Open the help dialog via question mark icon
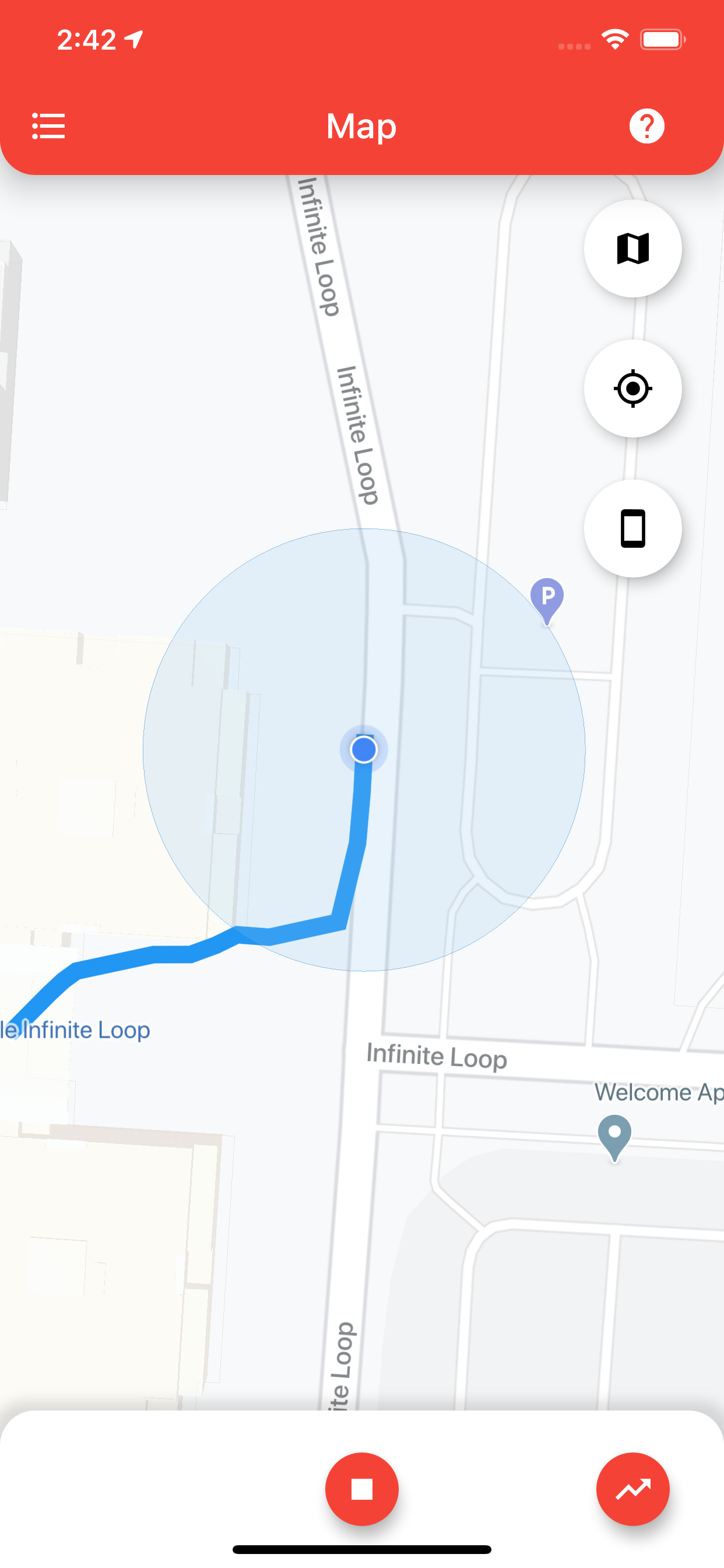This screenshot has width=724, height=1568. coord(646,126)
